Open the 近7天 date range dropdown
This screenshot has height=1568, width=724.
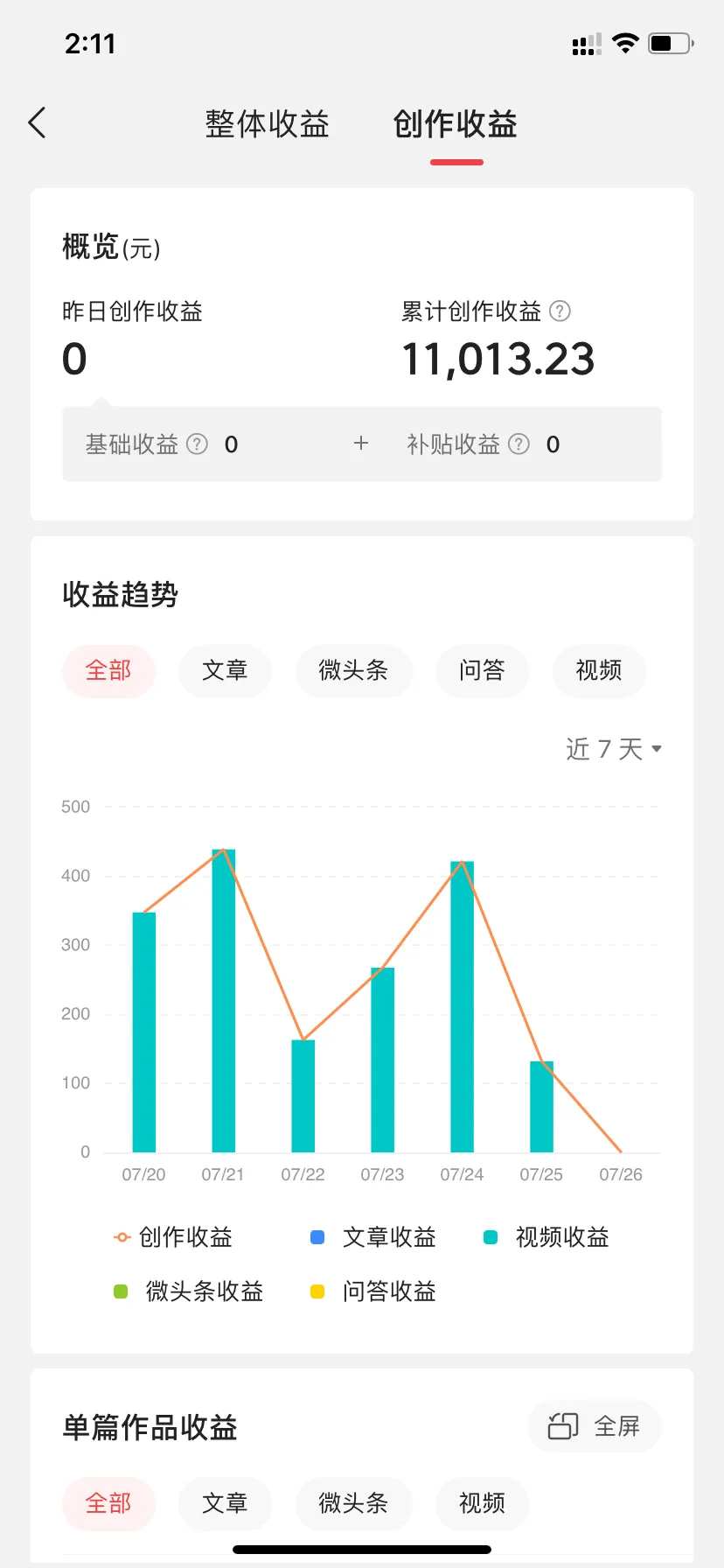[x=613, y=749]
